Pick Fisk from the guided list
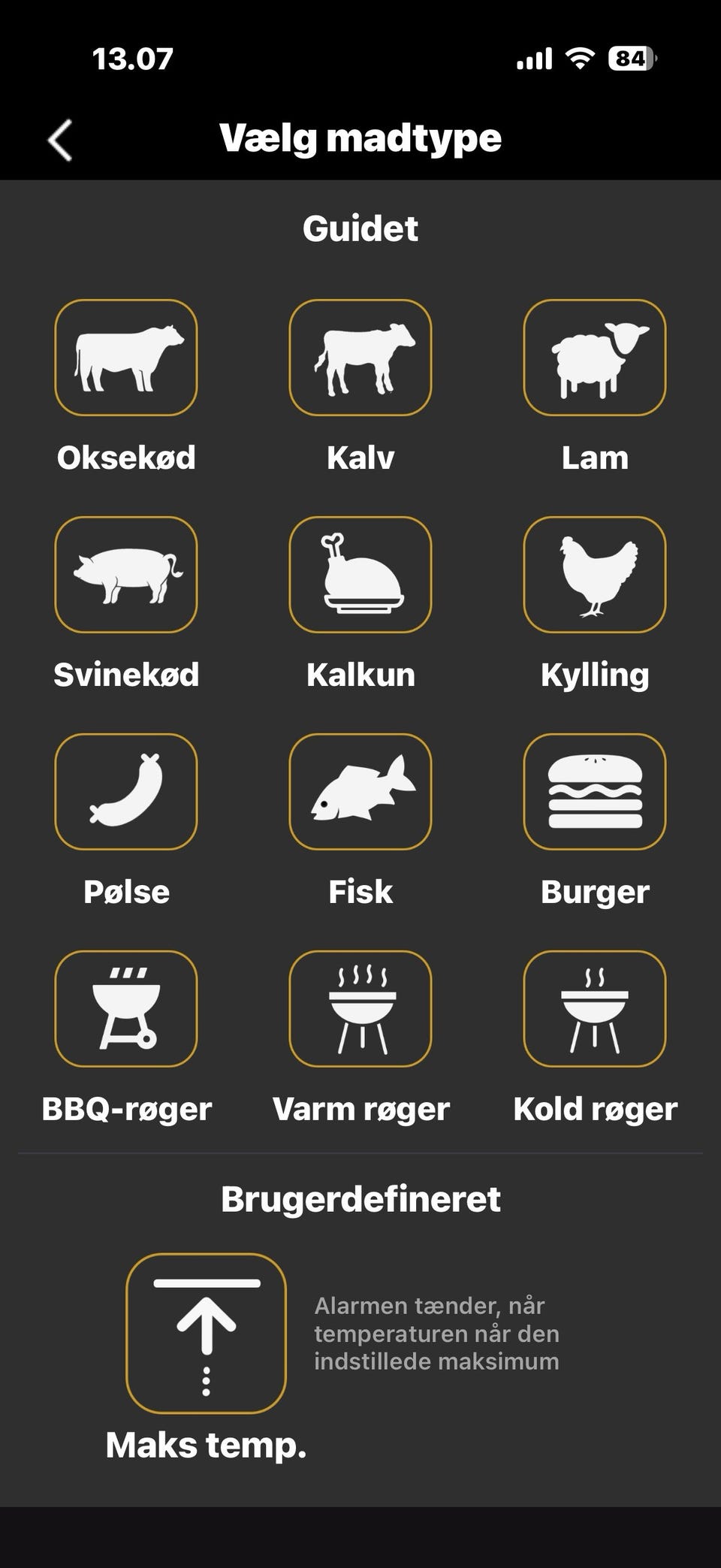The image size is (721, 1568). 360,792
